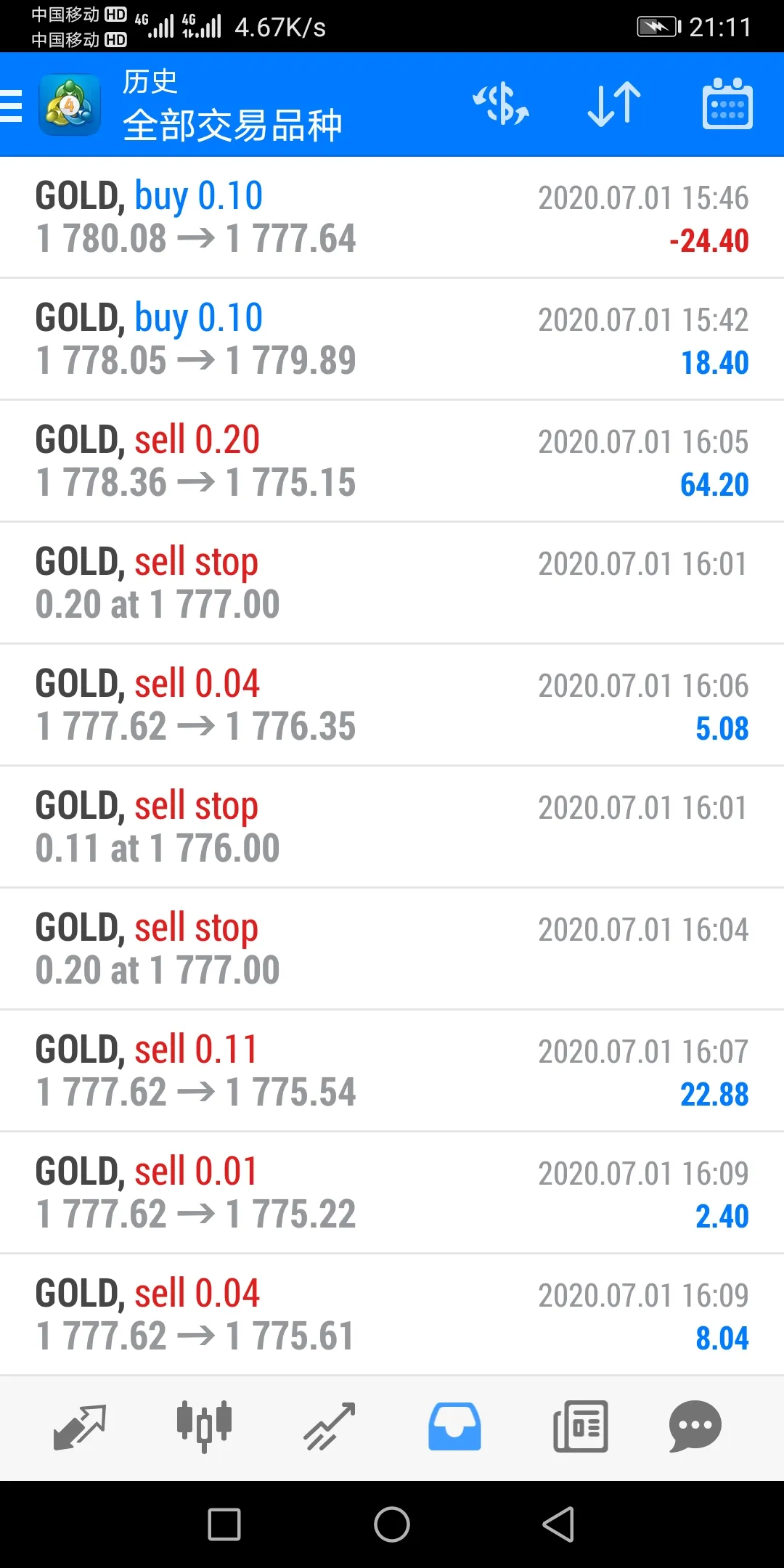Image resolution: width=784 pixels, height=1568 pixels.
Task: Open the GOLD buy trade with -24.40 loss
Action: pos(392,217)
